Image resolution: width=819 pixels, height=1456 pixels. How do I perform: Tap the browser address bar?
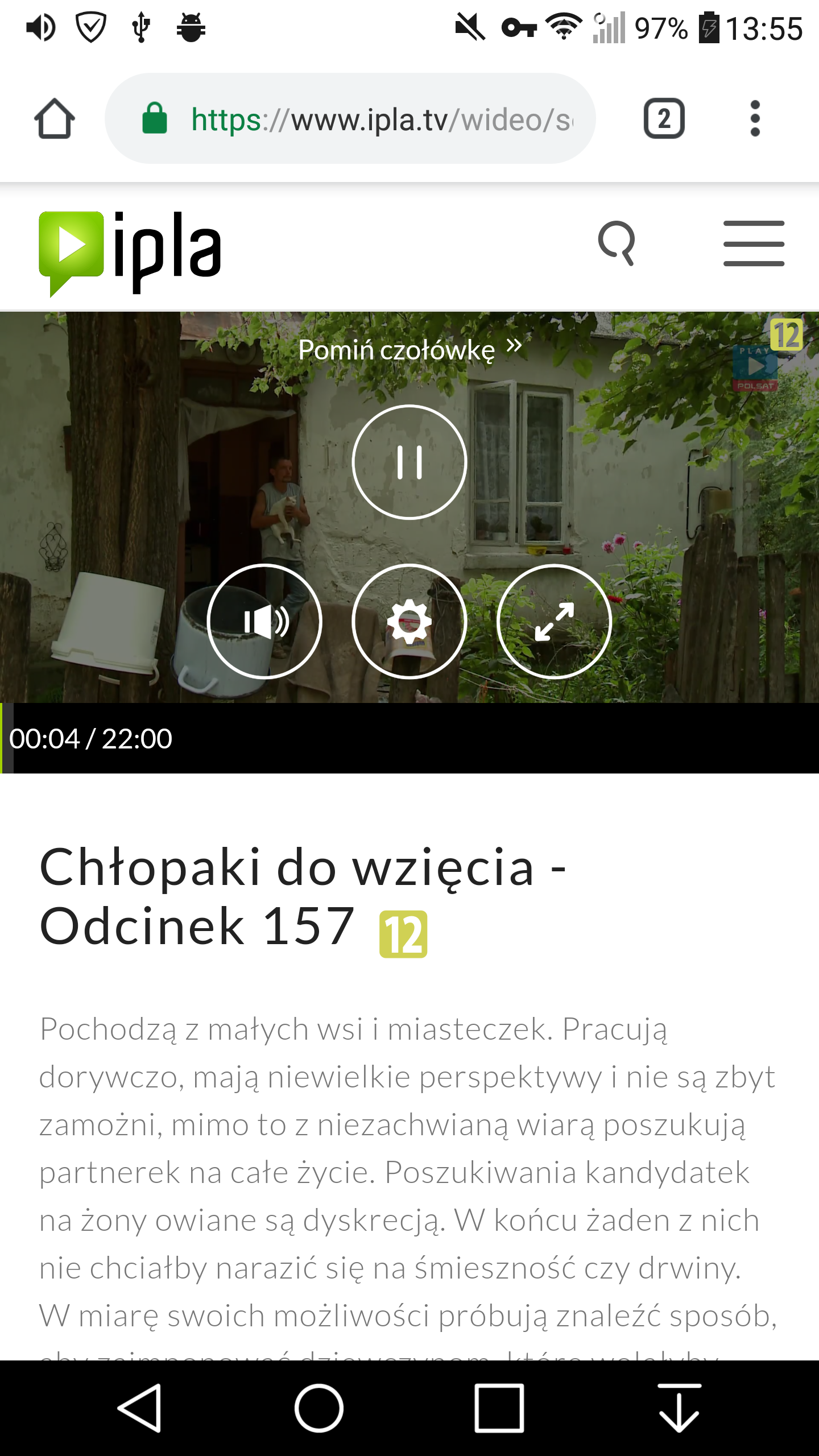click(364, 119)
